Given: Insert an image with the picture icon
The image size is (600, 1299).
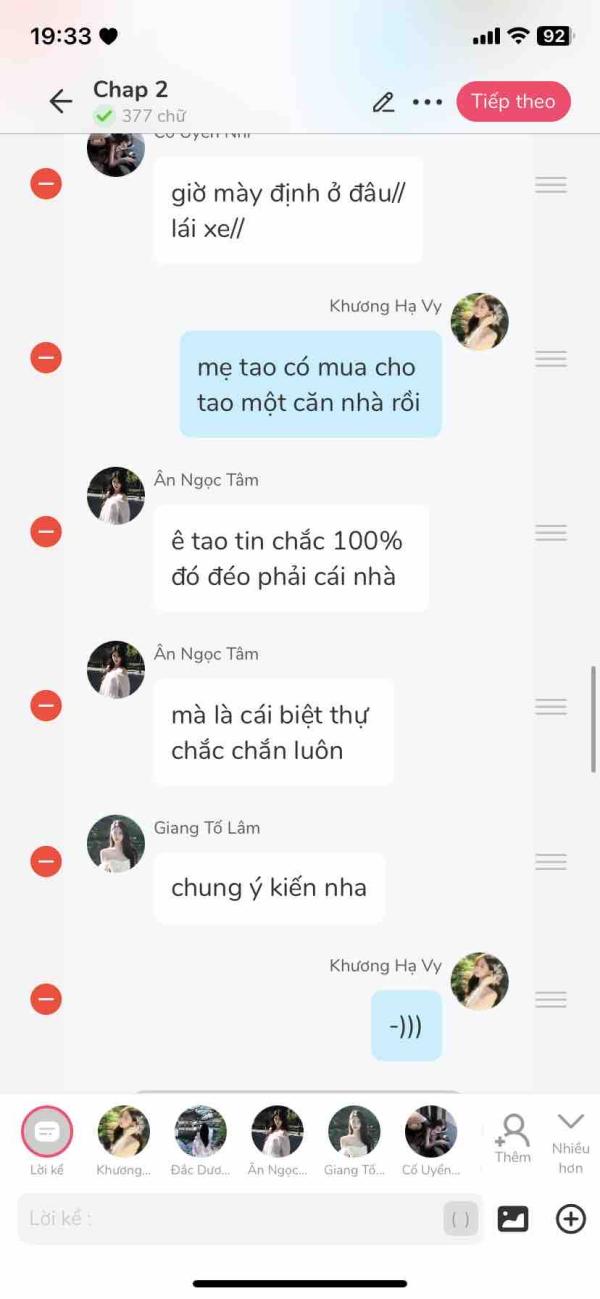Looking at the screenshot, I should (x=513, y=1218).
